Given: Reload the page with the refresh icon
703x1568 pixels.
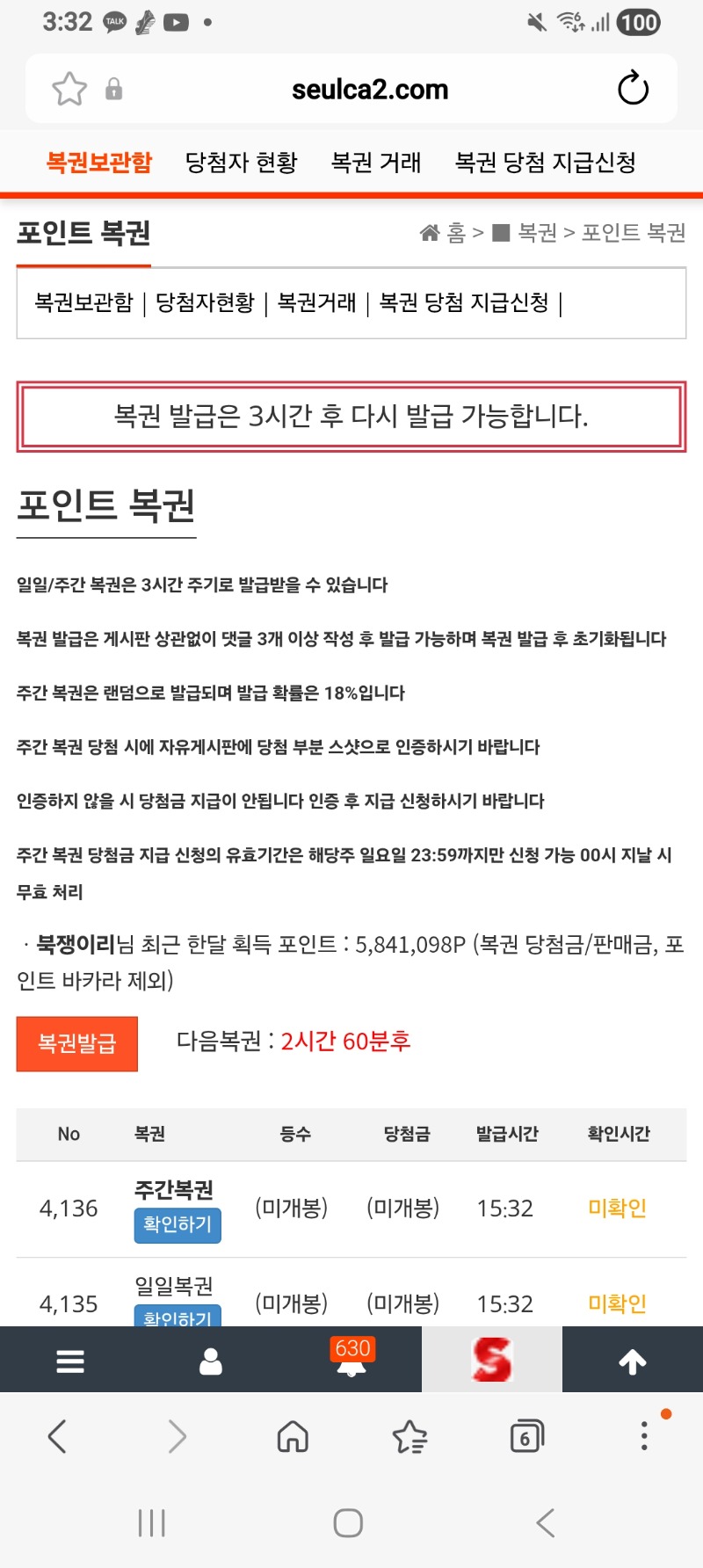Looking at the screenshot, I should (633, 89).
